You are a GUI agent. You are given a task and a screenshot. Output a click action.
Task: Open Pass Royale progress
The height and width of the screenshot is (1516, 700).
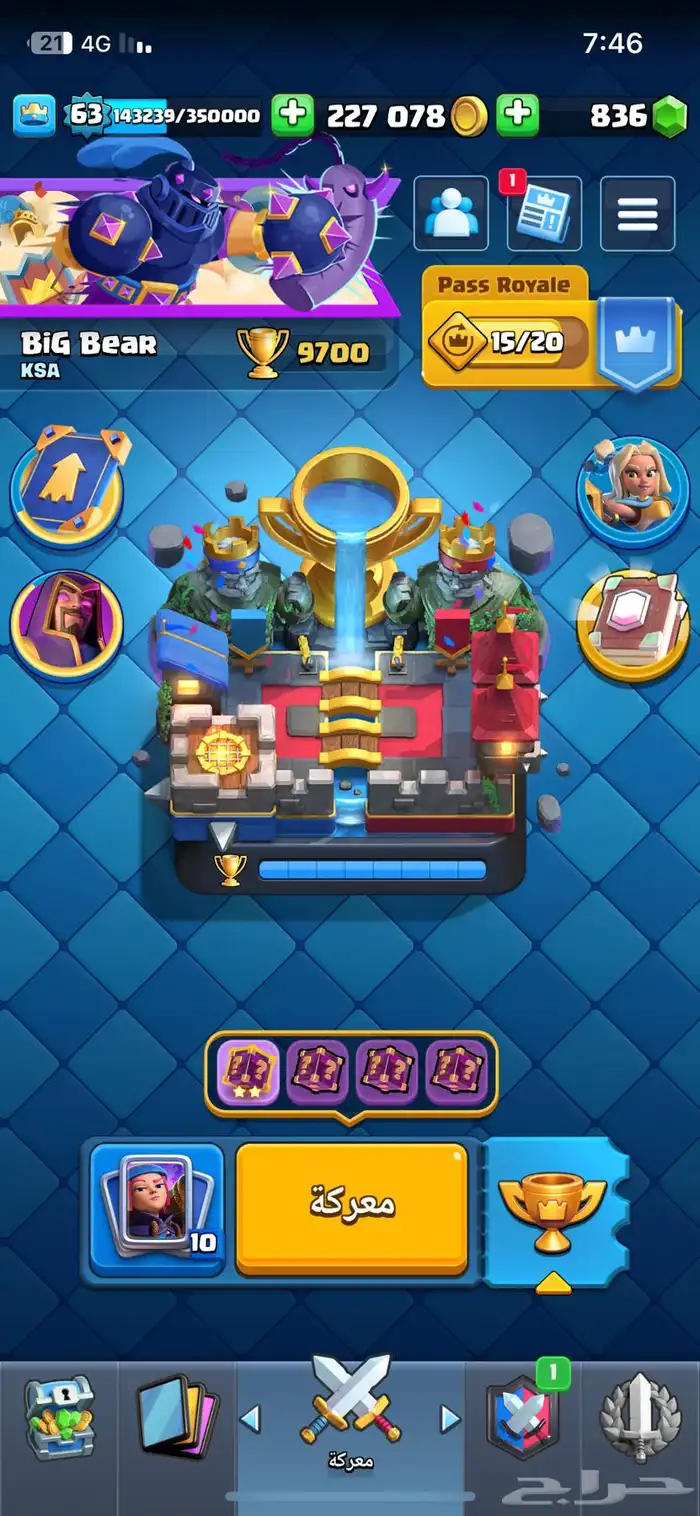[x=509, y=342]
